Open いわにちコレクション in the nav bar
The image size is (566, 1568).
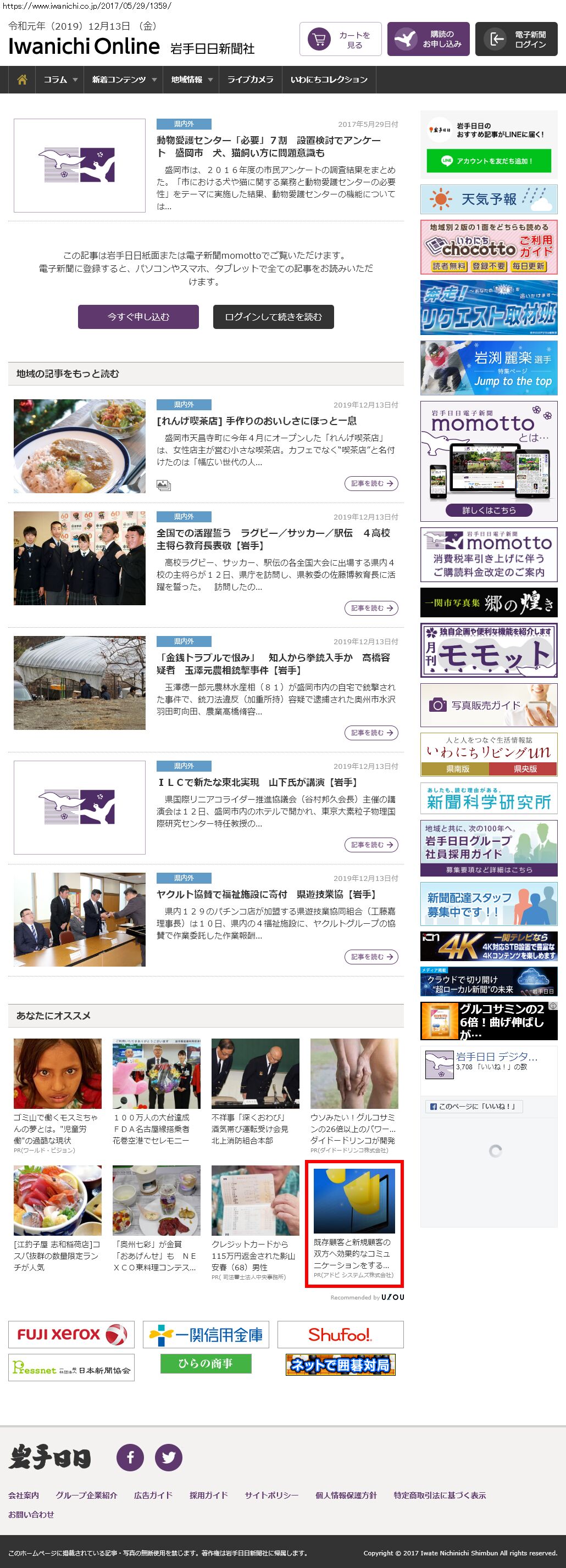click(x=329, y=80)
